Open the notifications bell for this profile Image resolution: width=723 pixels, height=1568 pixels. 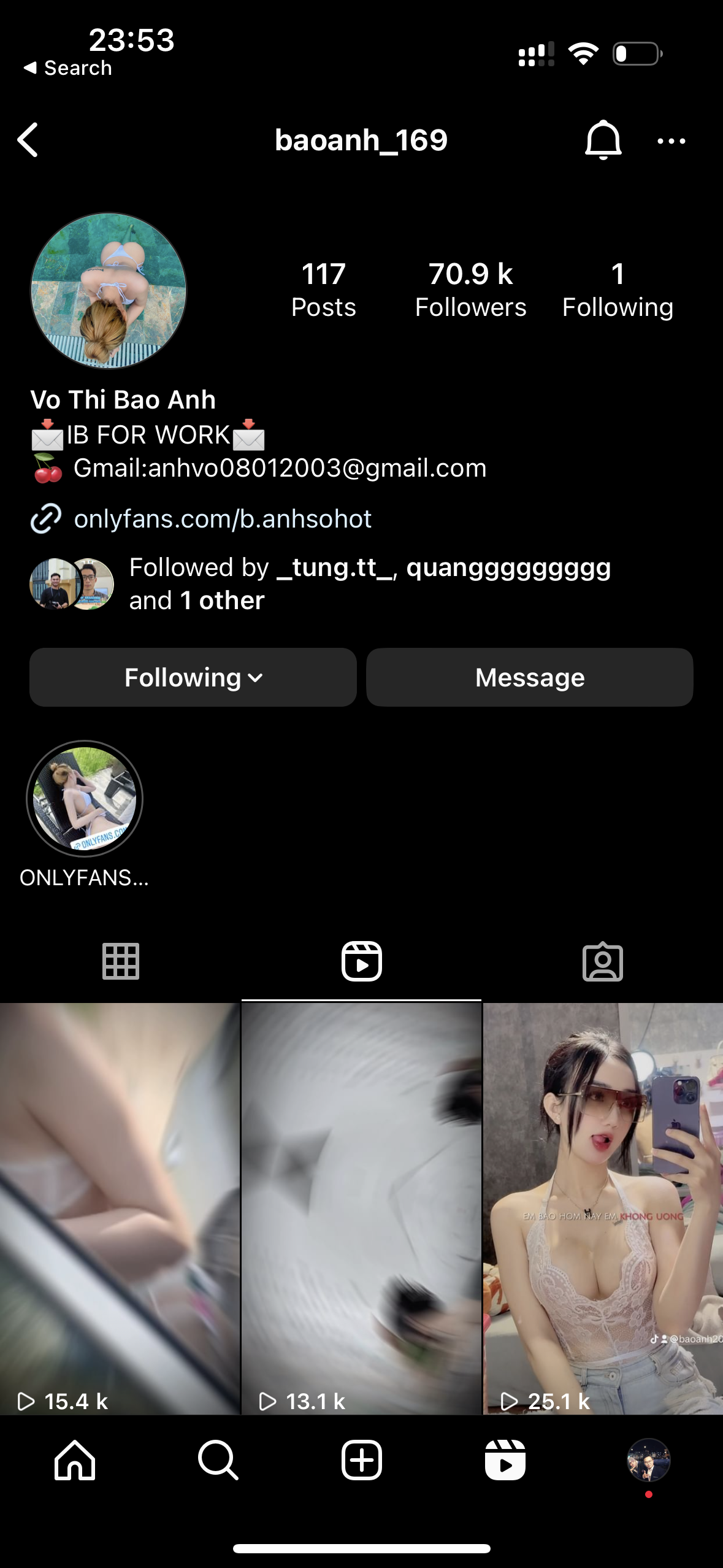tap(603, 140)
